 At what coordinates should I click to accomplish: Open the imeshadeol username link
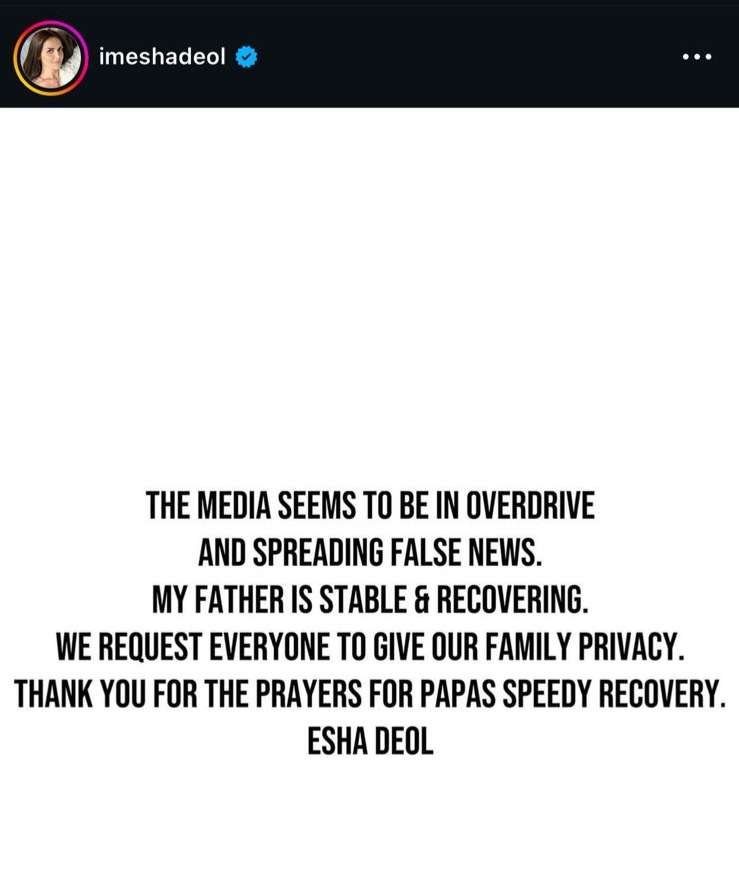tap(162, 57)
